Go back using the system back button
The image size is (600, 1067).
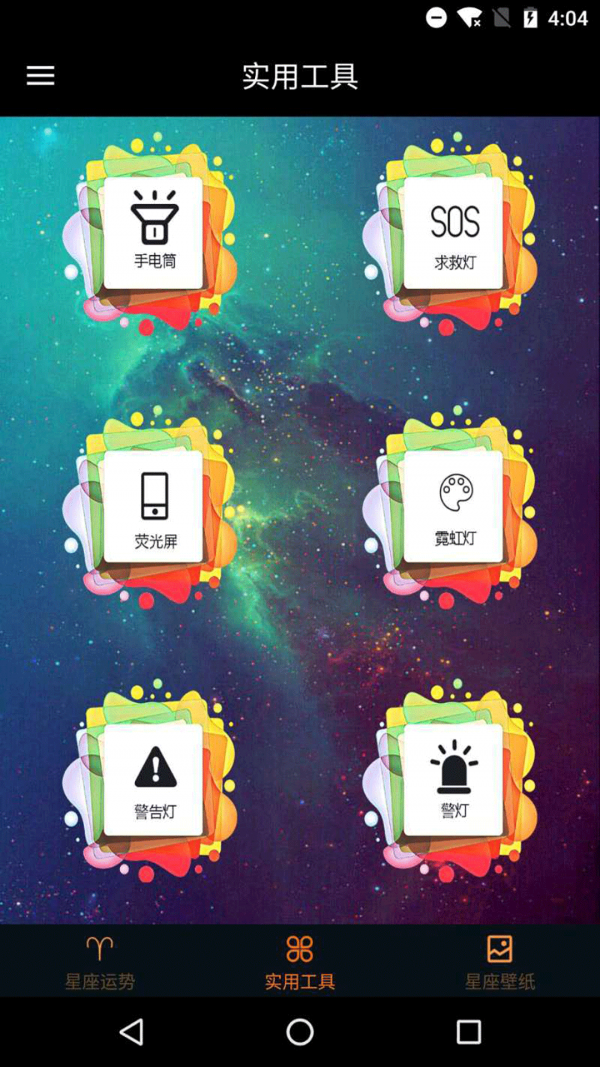tap(131, 1032)
